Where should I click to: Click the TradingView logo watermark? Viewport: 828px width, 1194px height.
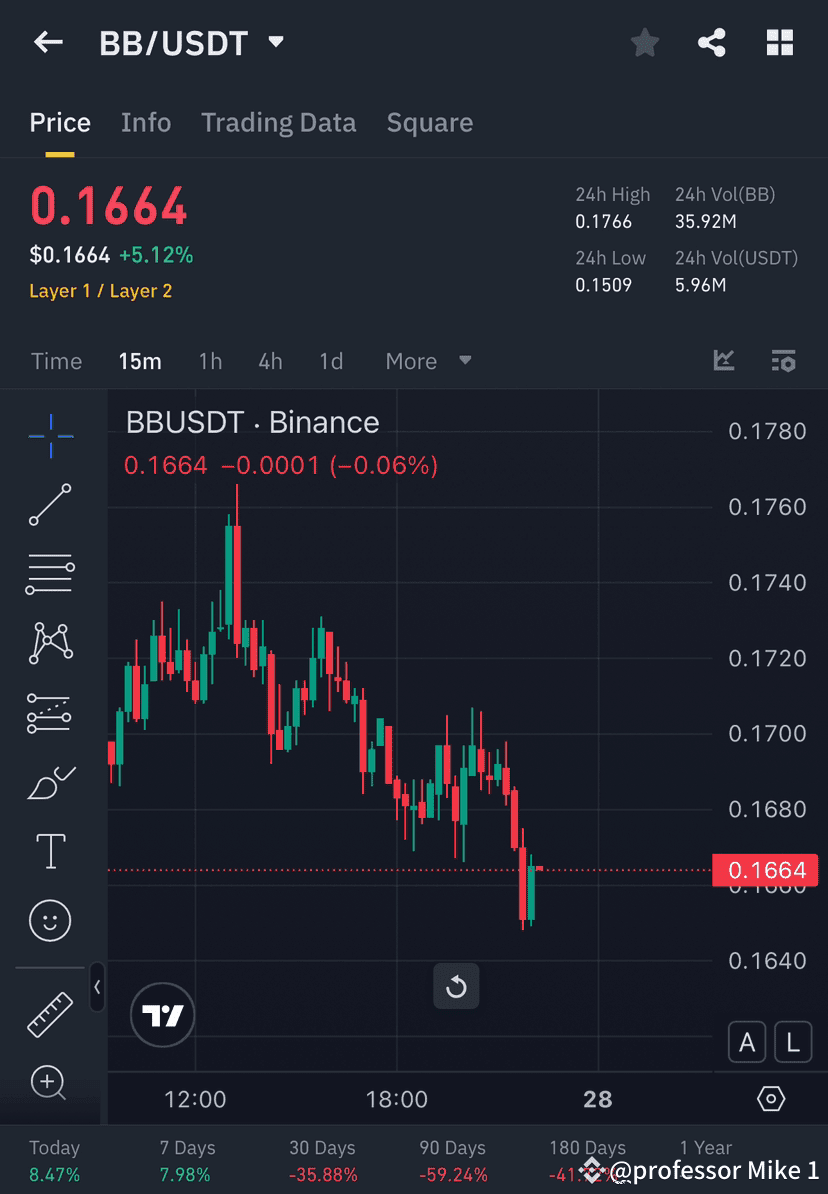coord(162,1014)
